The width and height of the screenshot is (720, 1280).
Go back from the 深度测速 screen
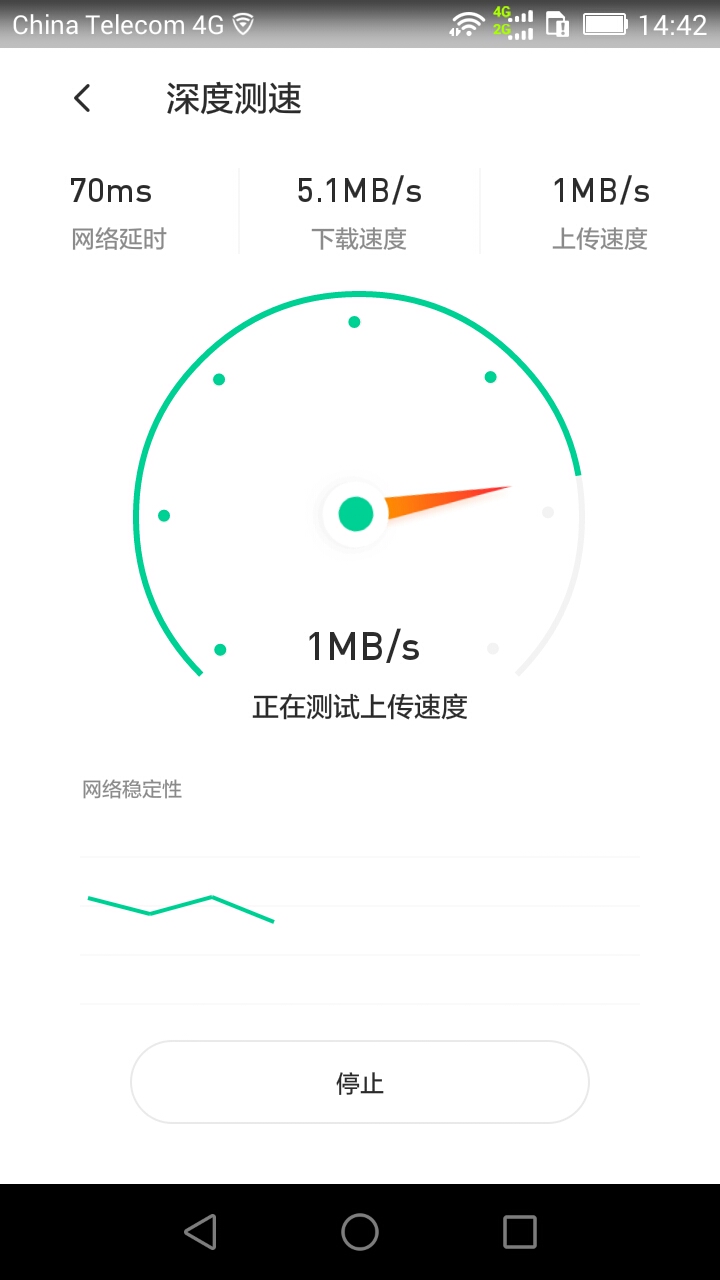pos(82,98)
